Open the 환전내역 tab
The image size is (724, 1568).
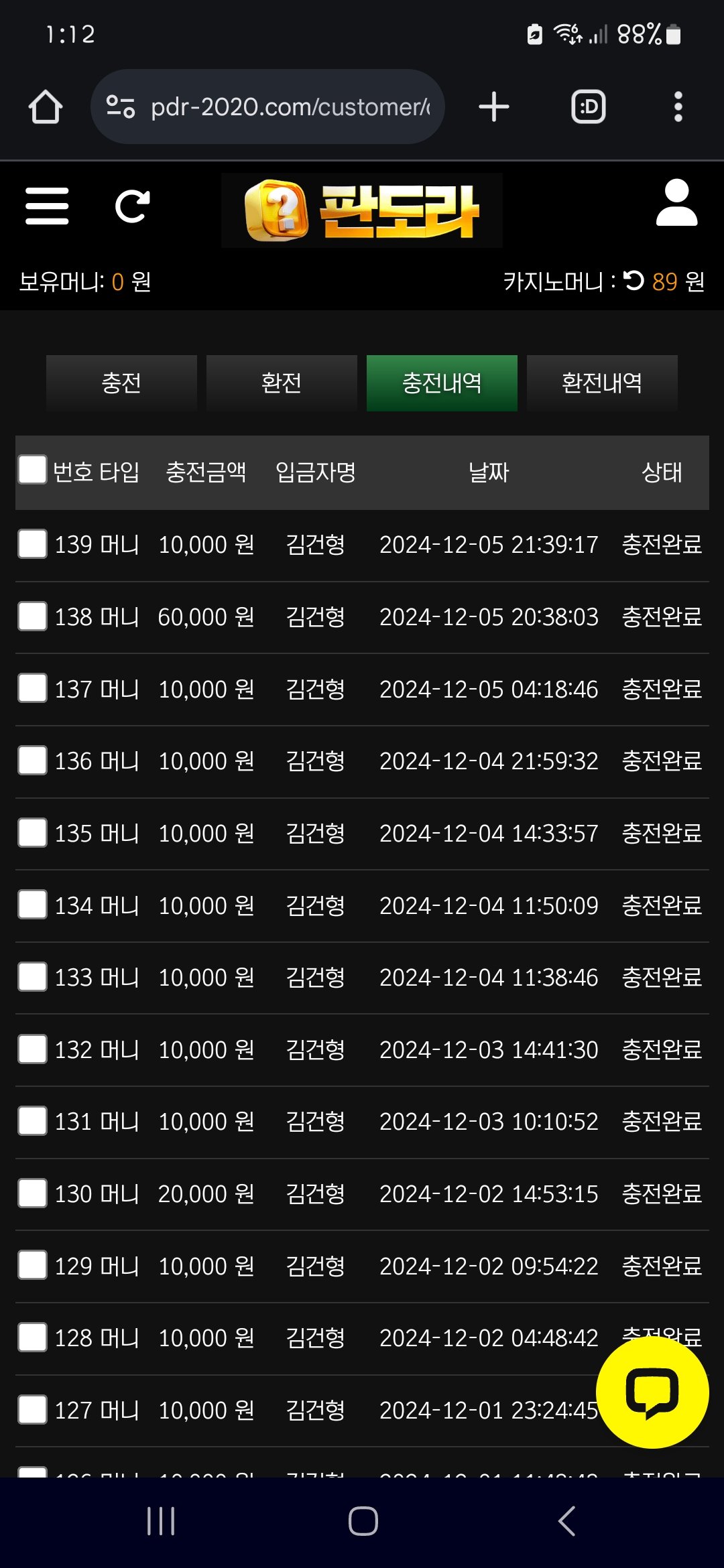tap(602, 383)
